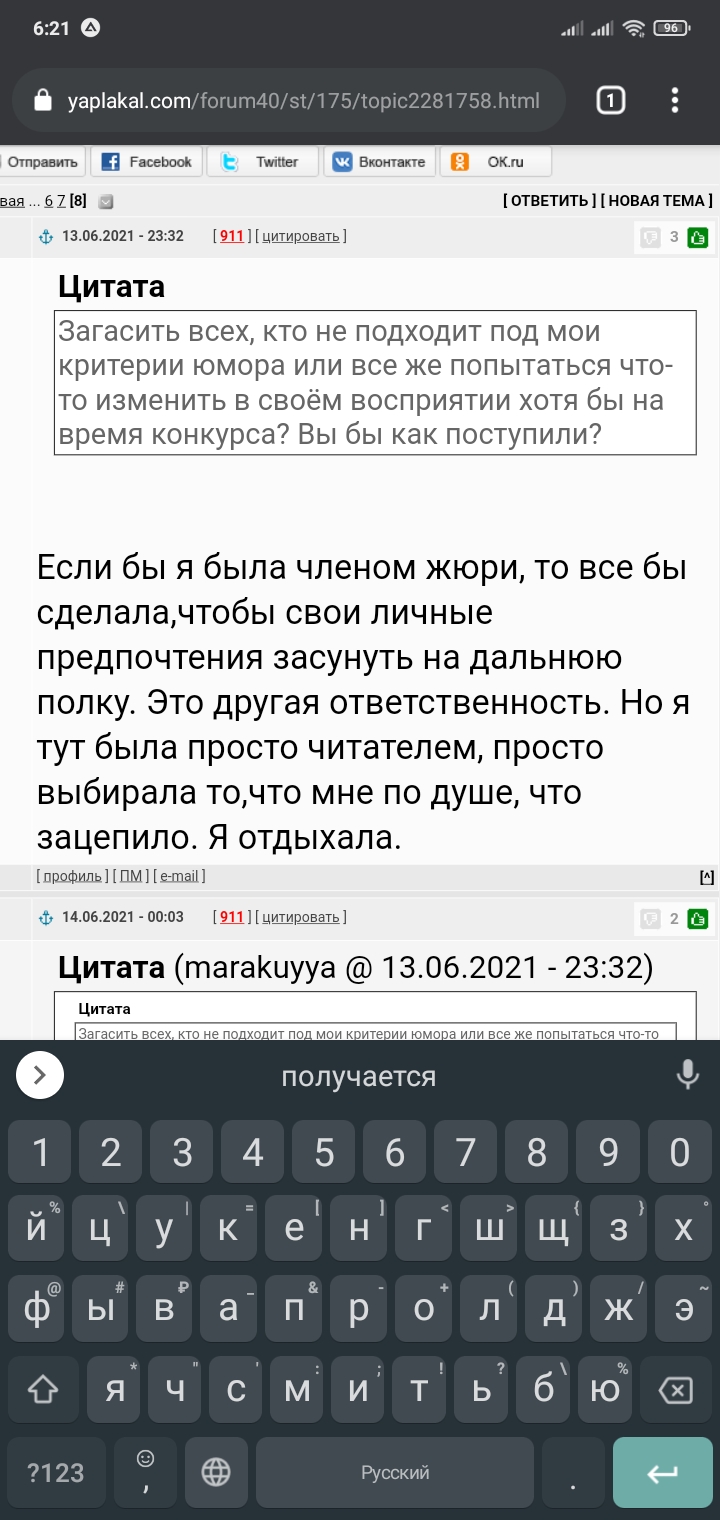Quote the post from 13.06.2021 - 23:32
The width and height of the screenshot is (720, 1520).
(301, 237)
